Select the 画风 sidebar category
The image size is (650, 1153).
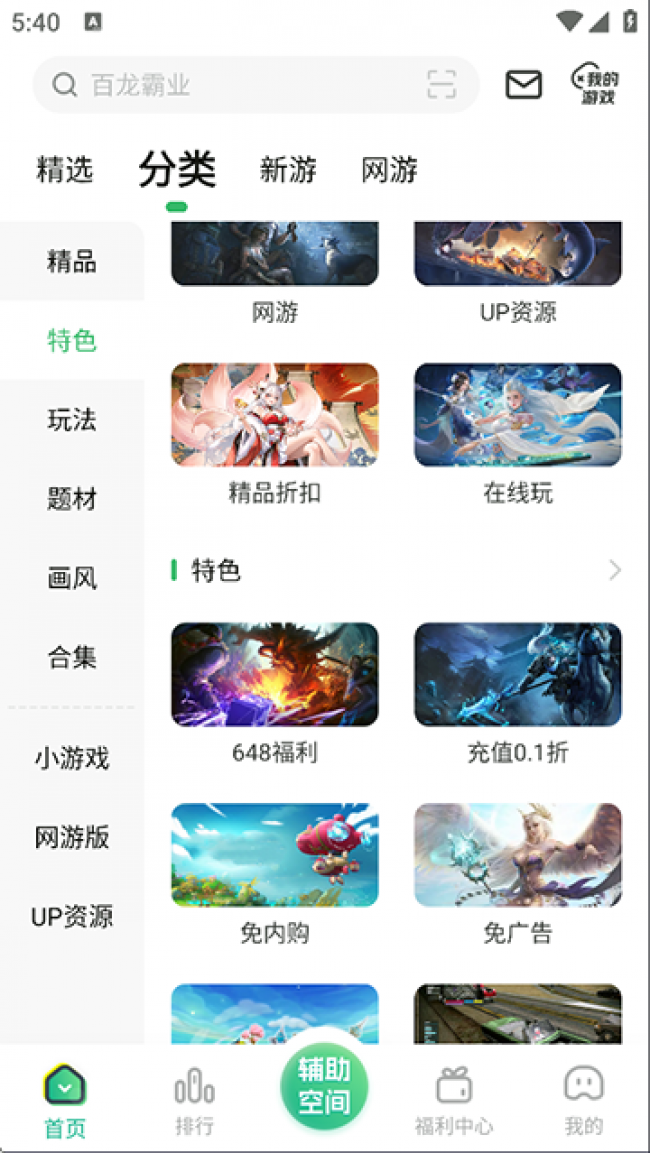point(72,578)
